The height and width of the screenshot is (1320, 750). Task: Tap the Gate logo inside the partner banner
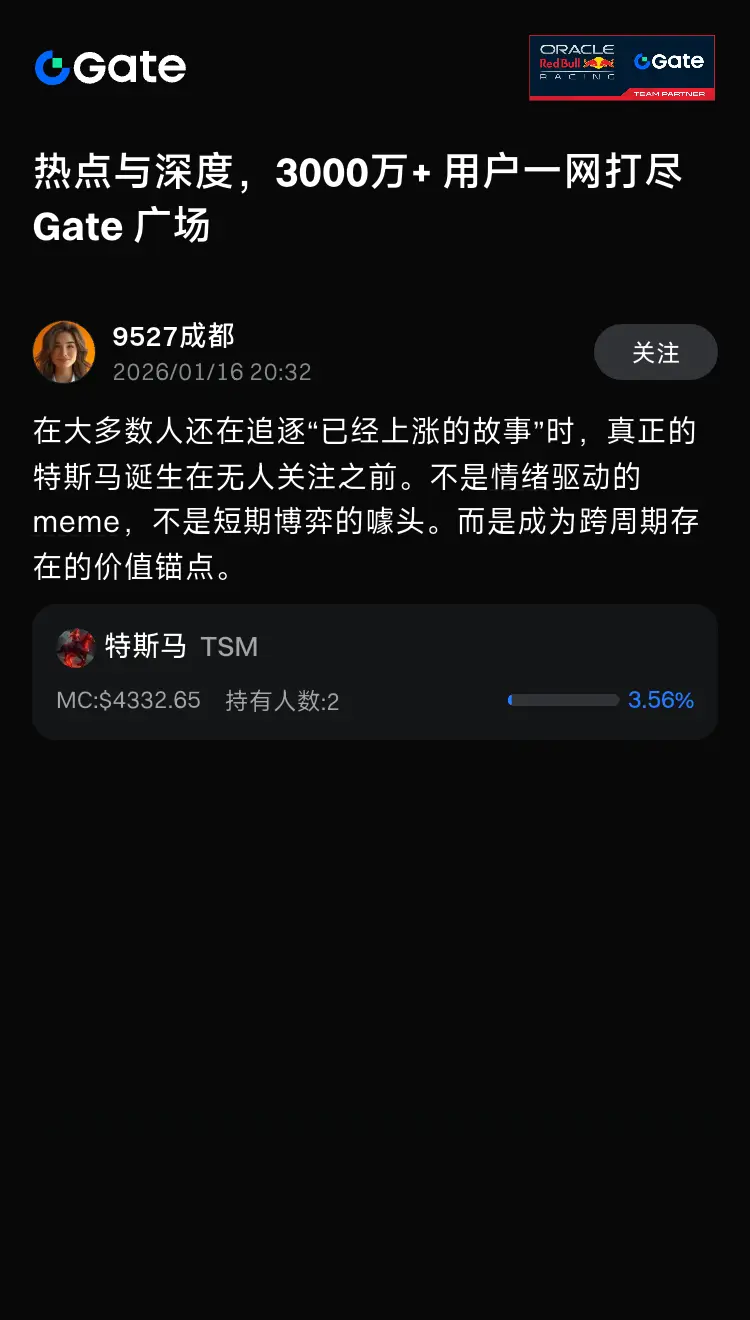click(670, 62)
